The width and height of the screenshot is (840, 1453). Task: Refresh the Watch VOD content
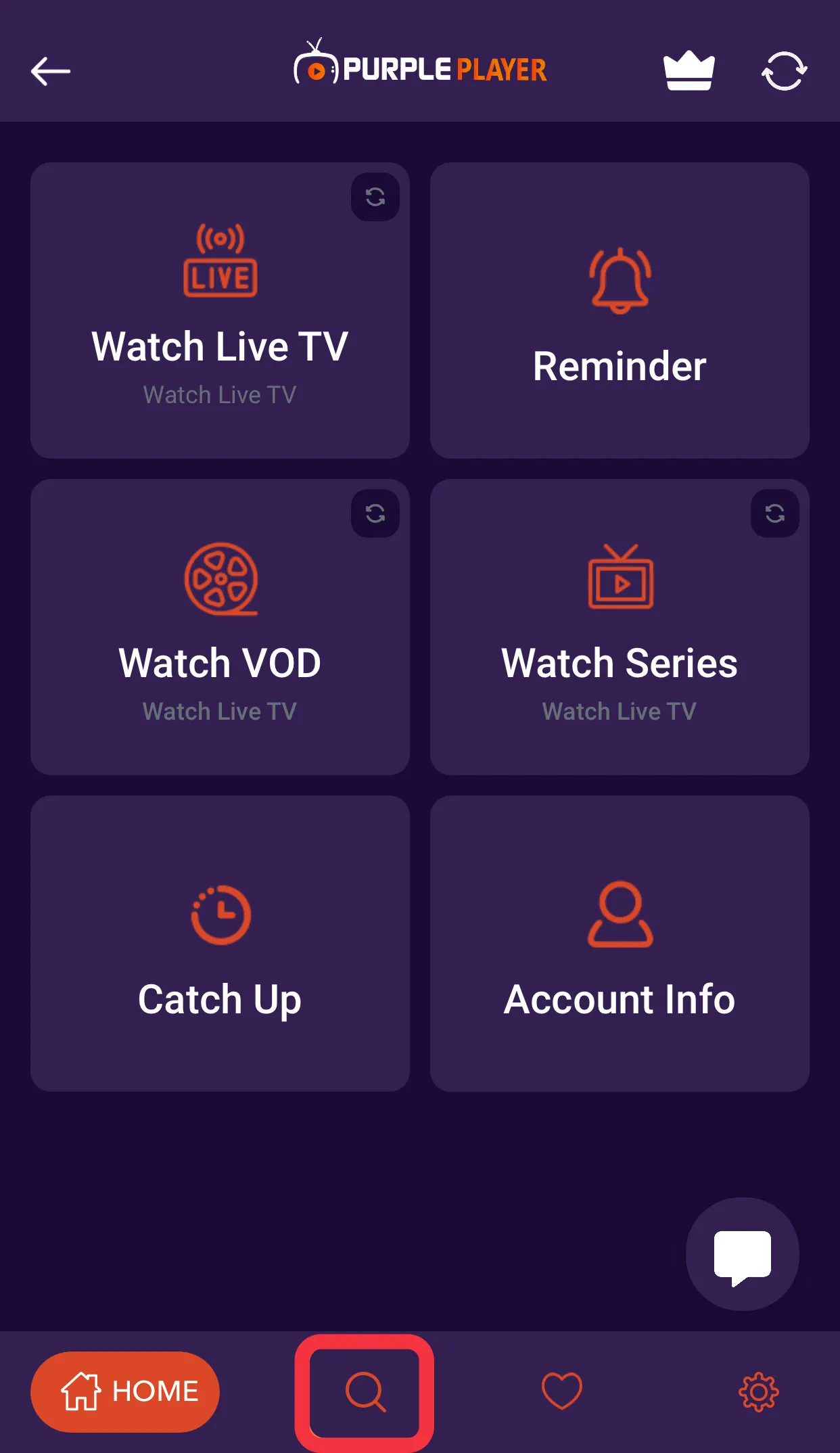pyautogui.click(x=375, y=513)
